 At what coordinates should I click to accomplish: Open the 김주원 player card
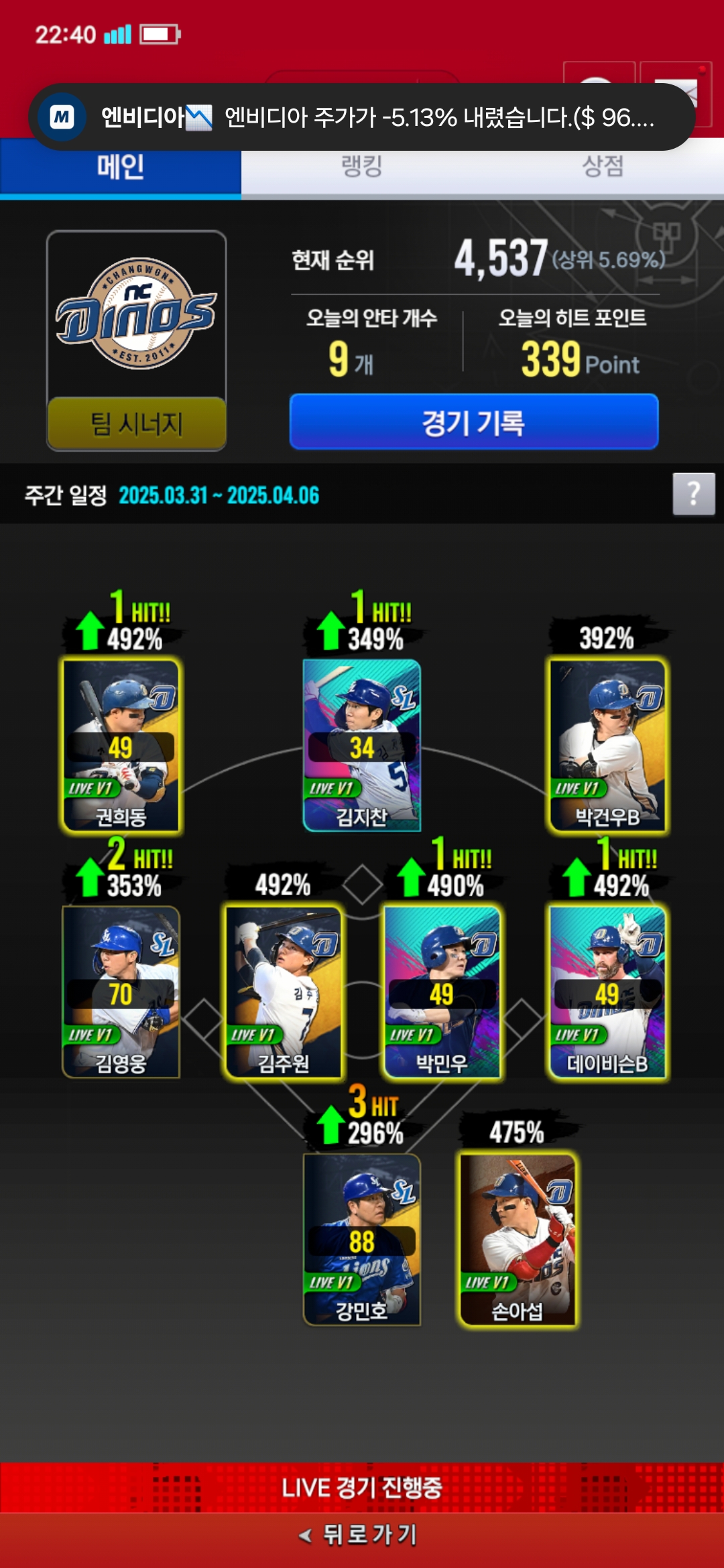pos(283,992)
